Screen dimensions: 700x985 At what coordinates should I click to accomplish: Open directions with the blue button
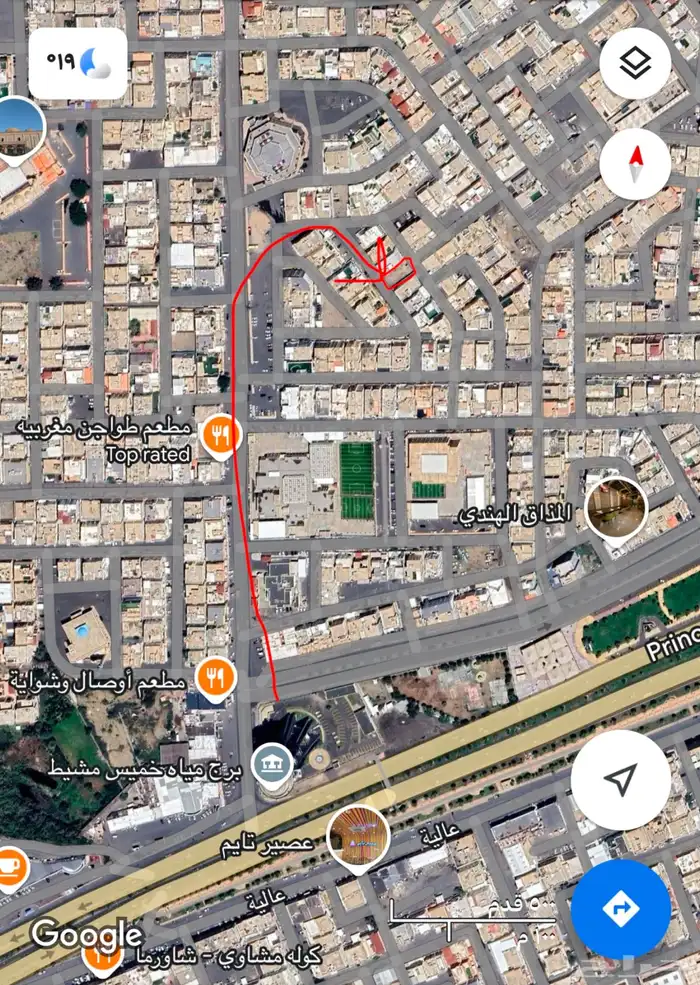coord(620,909)
